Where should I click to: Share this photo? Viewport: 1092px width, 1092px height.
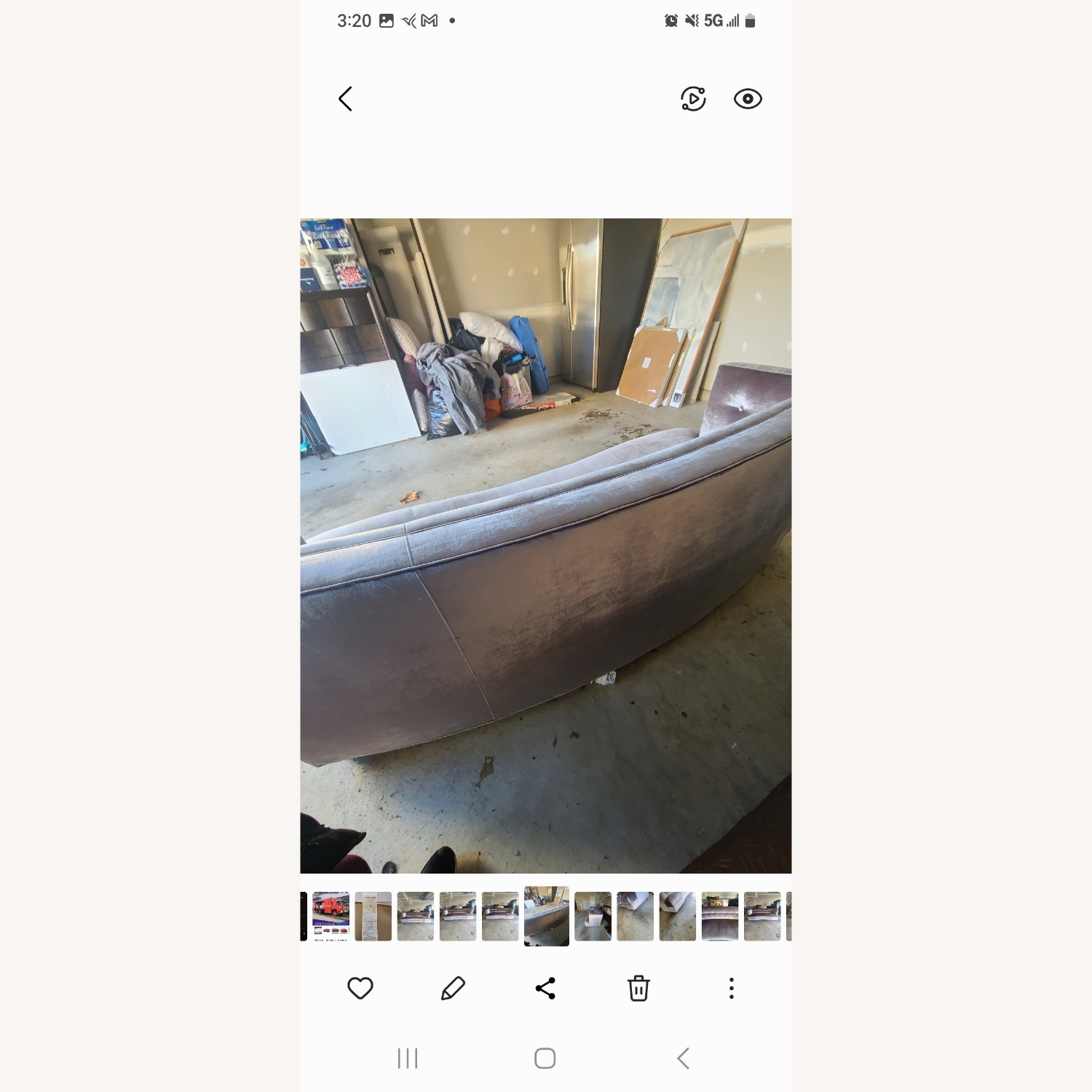pyautogui.click(x=545, y=988)
